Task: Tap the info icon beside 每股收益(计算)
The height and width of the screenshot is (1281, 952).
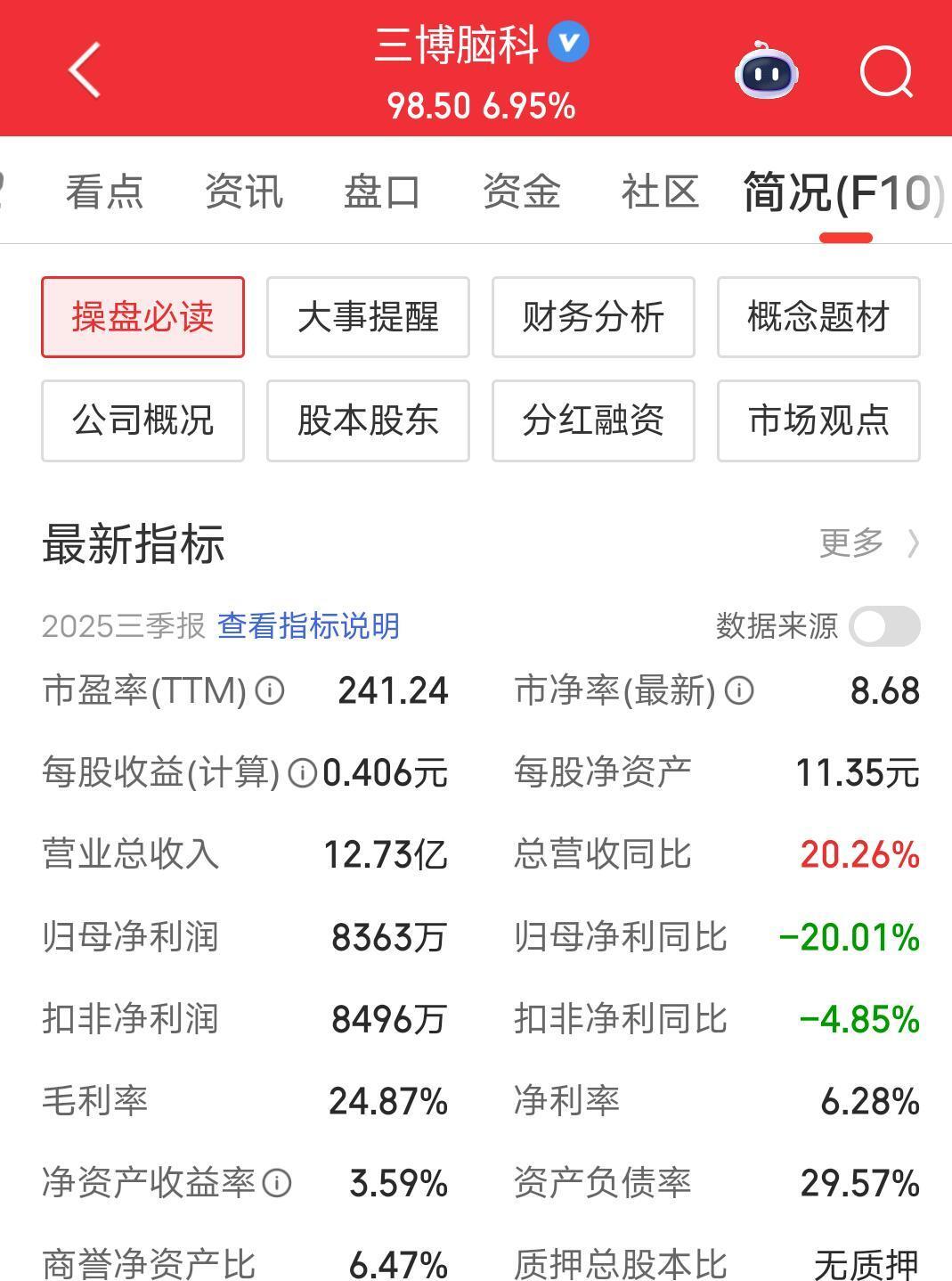Action: click(303, 772)
